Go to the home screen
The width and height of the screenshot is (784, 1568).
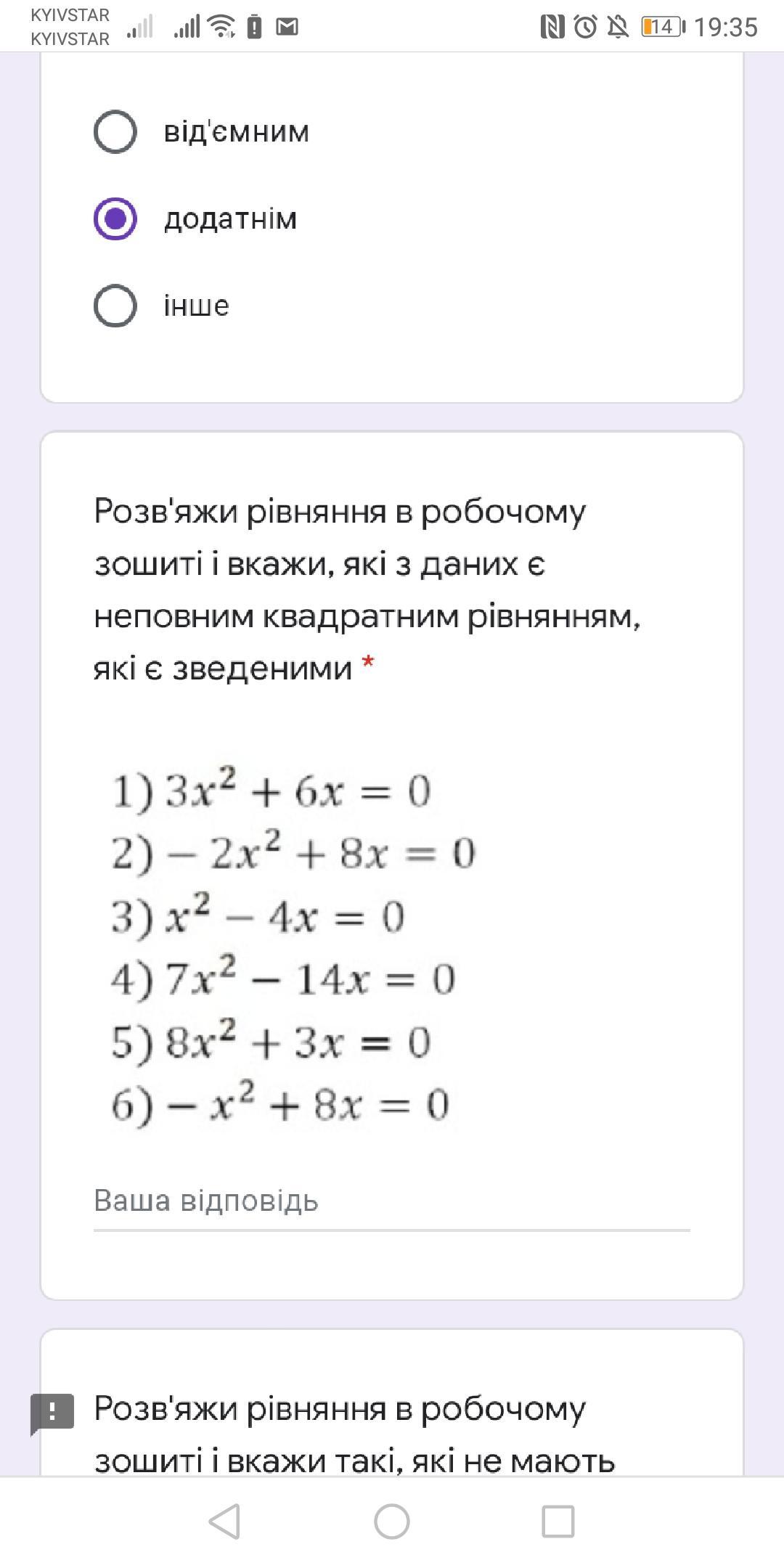[392, 1521]
